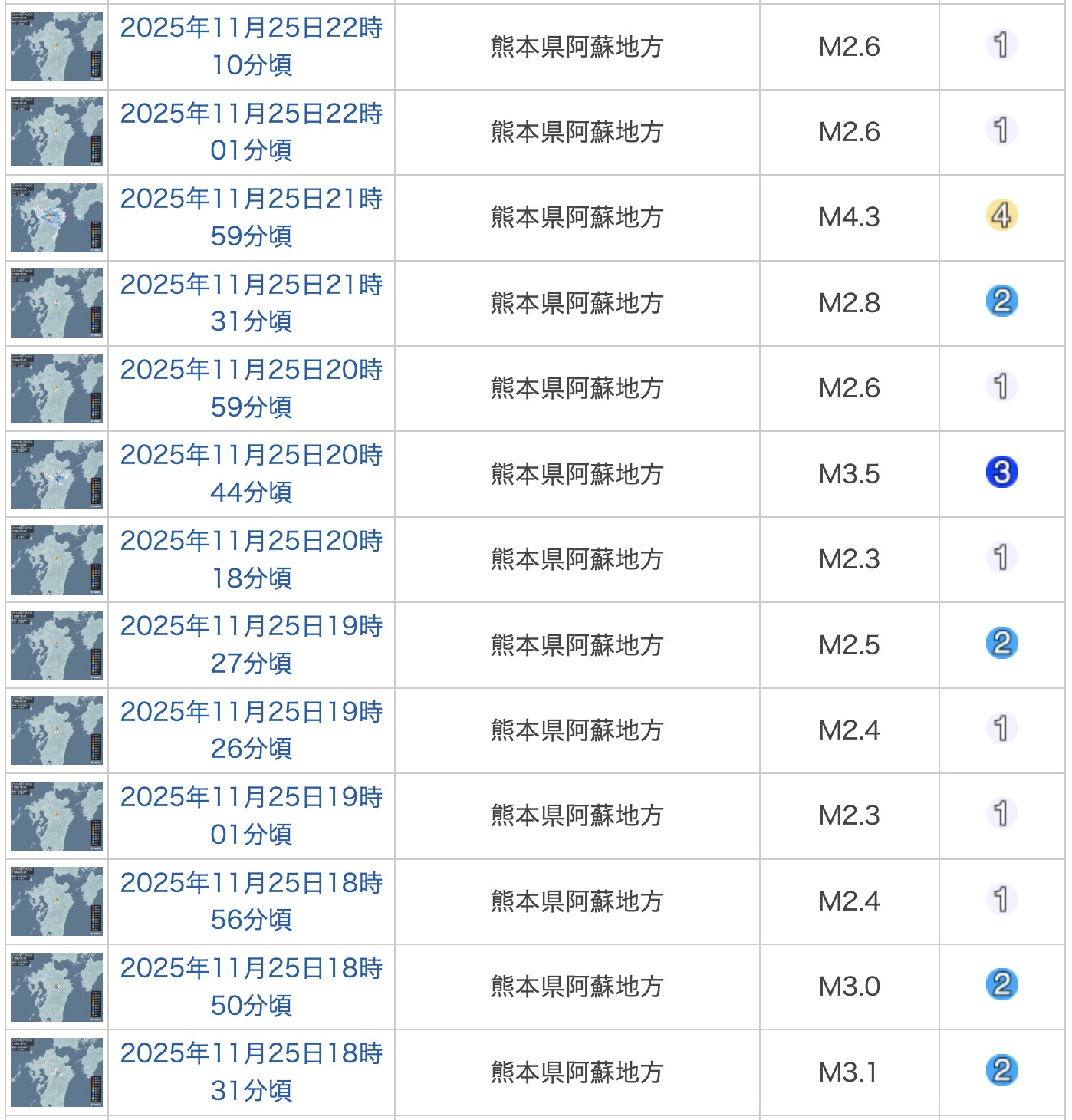This screenshot has height=1120, width=1072.
Task: View the 21時59分頃 M4.3 earthquake link
Action: click(x=252, y=217)
